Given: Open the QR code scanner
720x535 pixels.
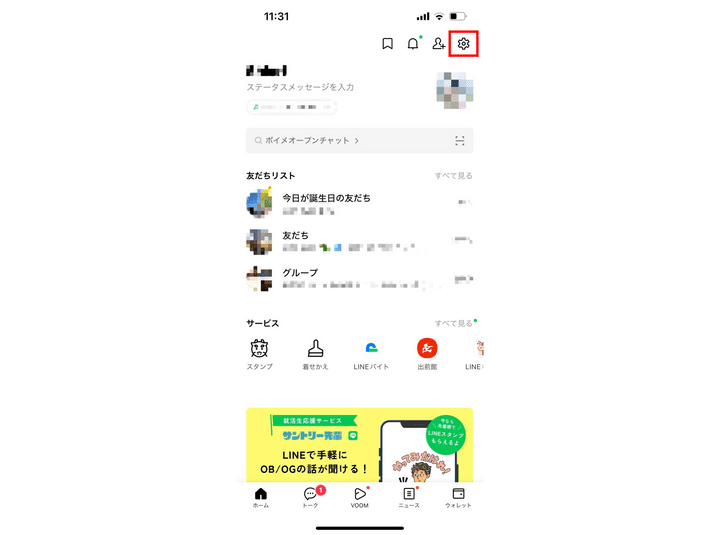Looking at the screenshot, I should (x=459, y=141).
